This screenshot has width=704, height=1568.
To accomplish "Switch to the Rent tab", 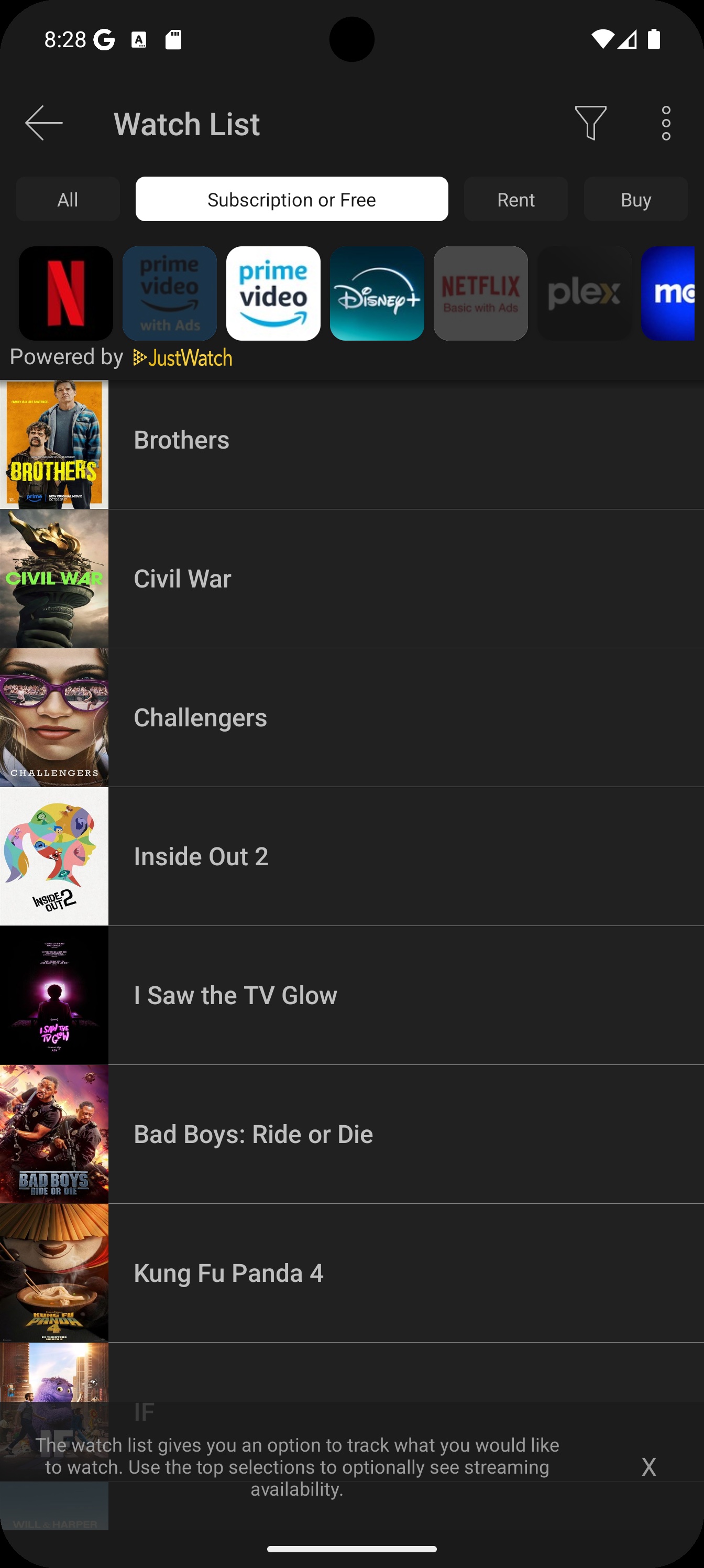I will point(515,200).
